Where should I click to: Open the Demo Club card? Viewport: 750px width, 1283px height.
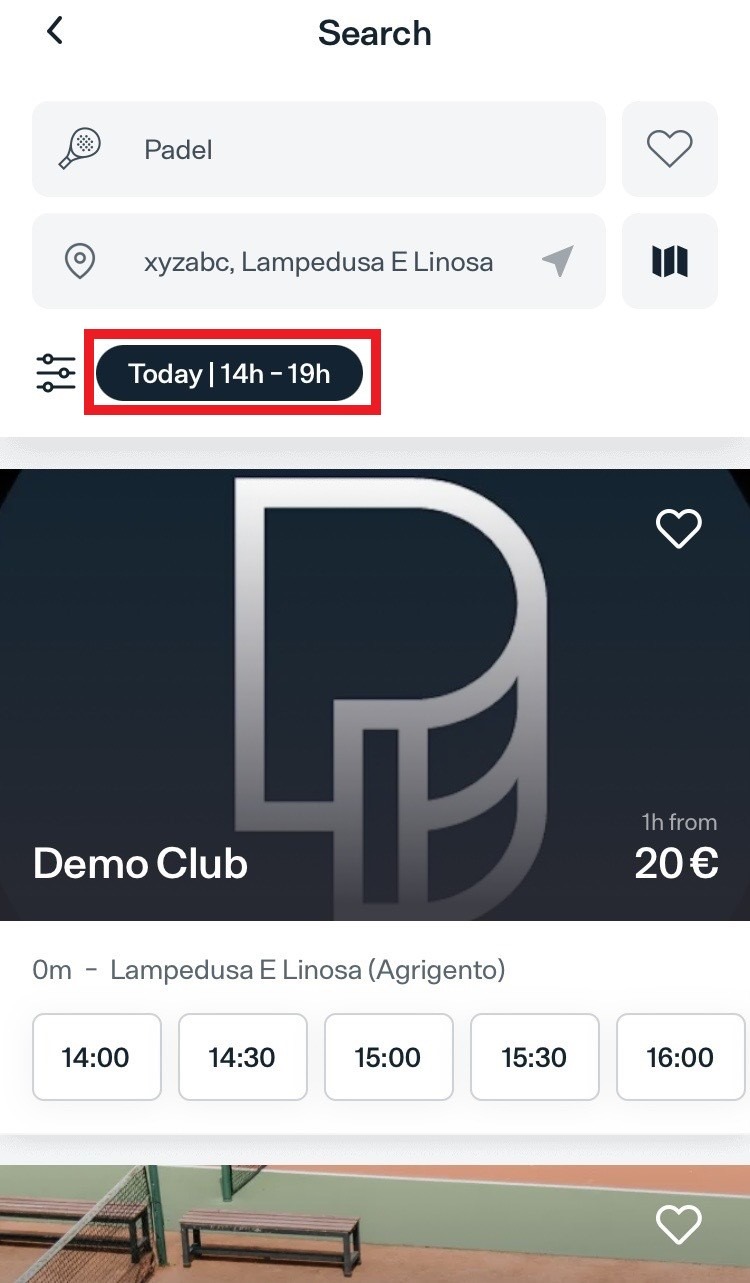(x=375, y=695)
